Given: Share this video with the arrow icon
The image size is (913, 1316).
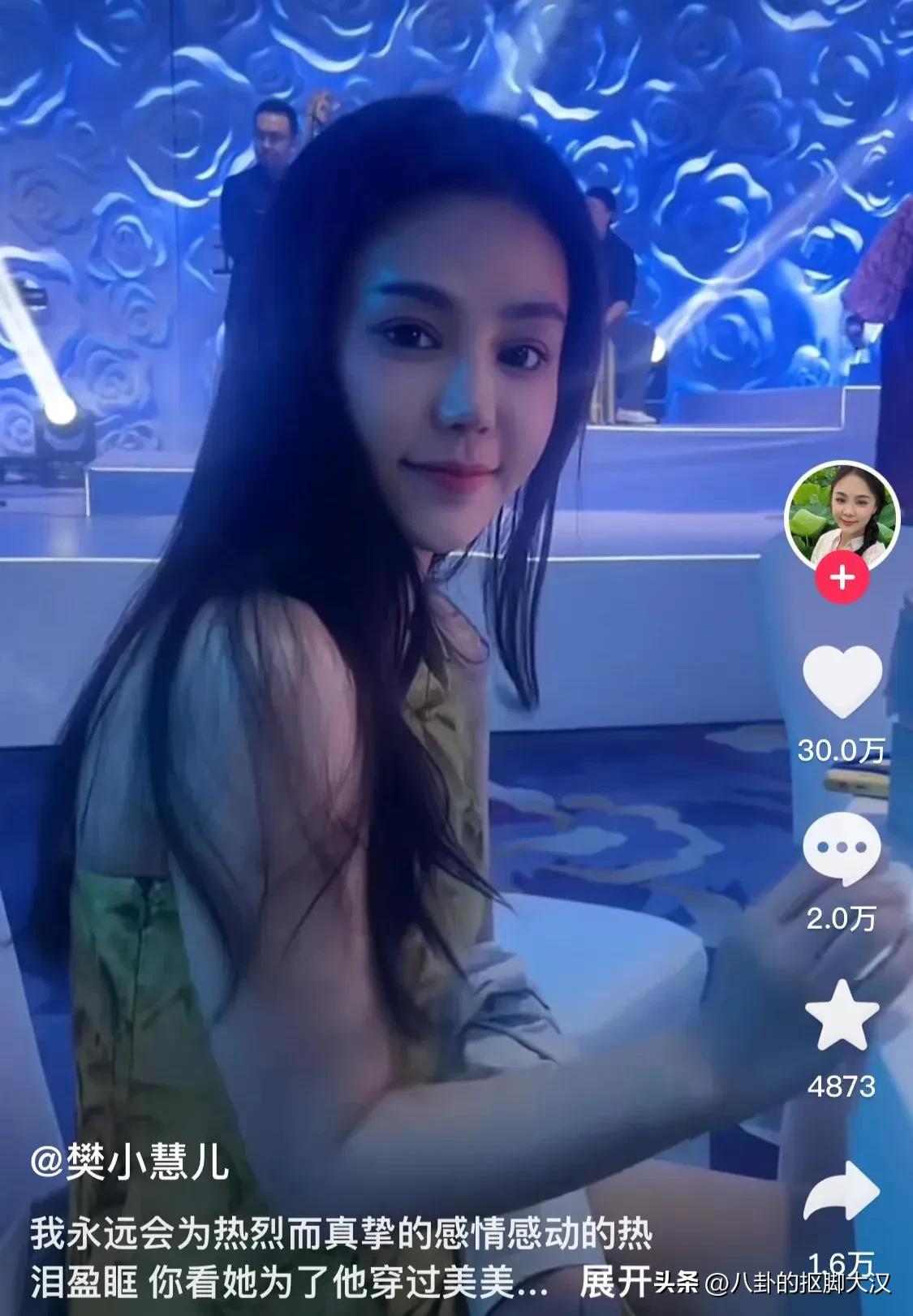Looking at the screenshot, I should click(x=842, y=1190).
